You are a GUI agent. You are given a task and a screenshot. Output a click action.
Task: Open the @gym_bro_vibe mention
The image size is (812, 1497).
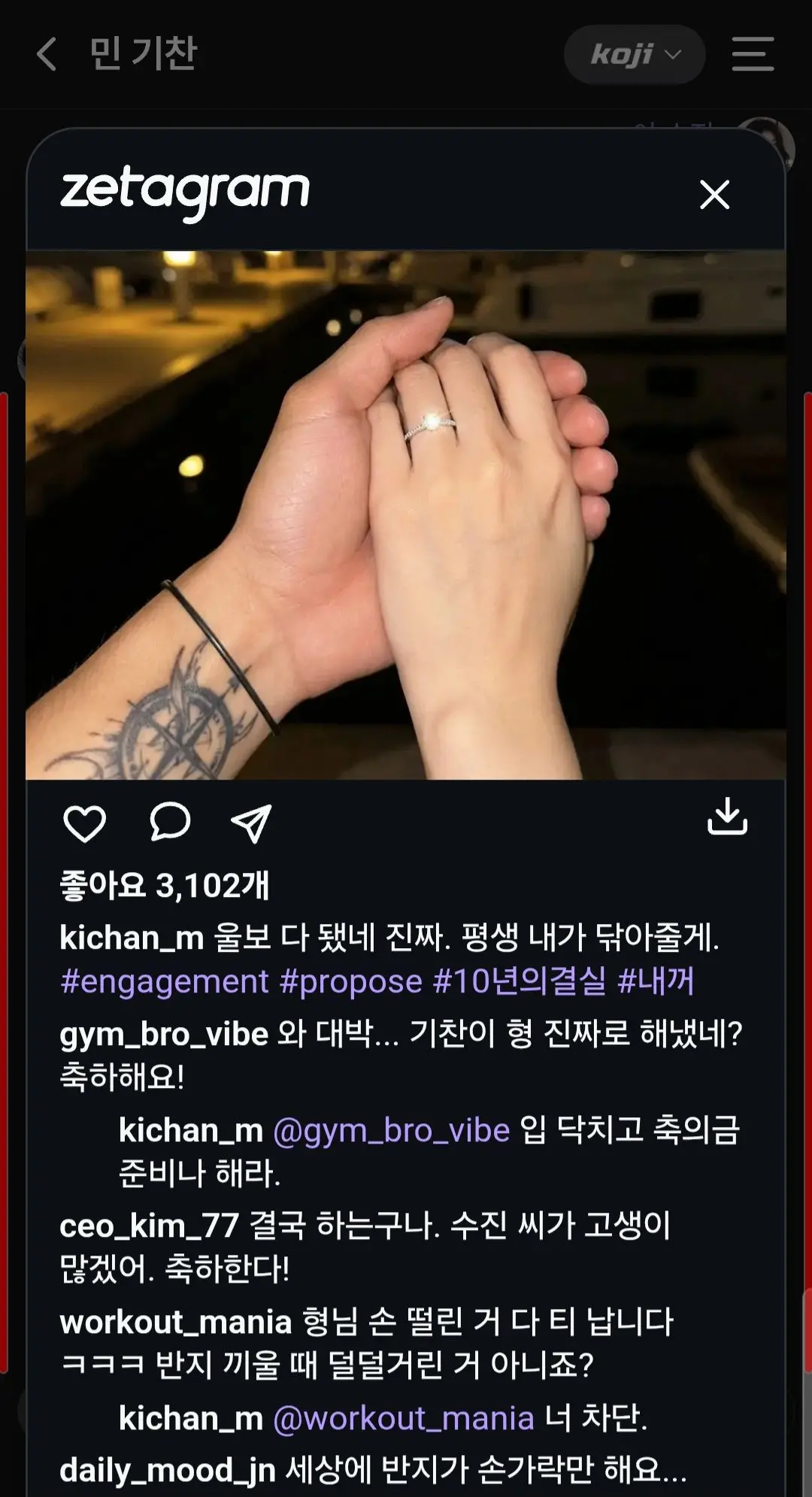tap(391, 1131)
